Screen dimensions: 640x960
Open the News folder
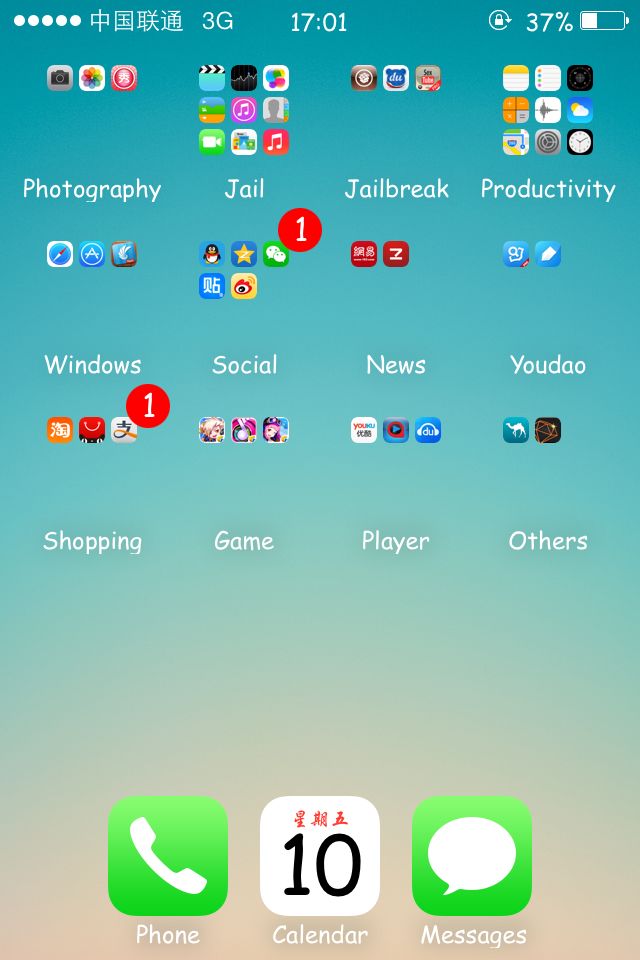point(396,286)
